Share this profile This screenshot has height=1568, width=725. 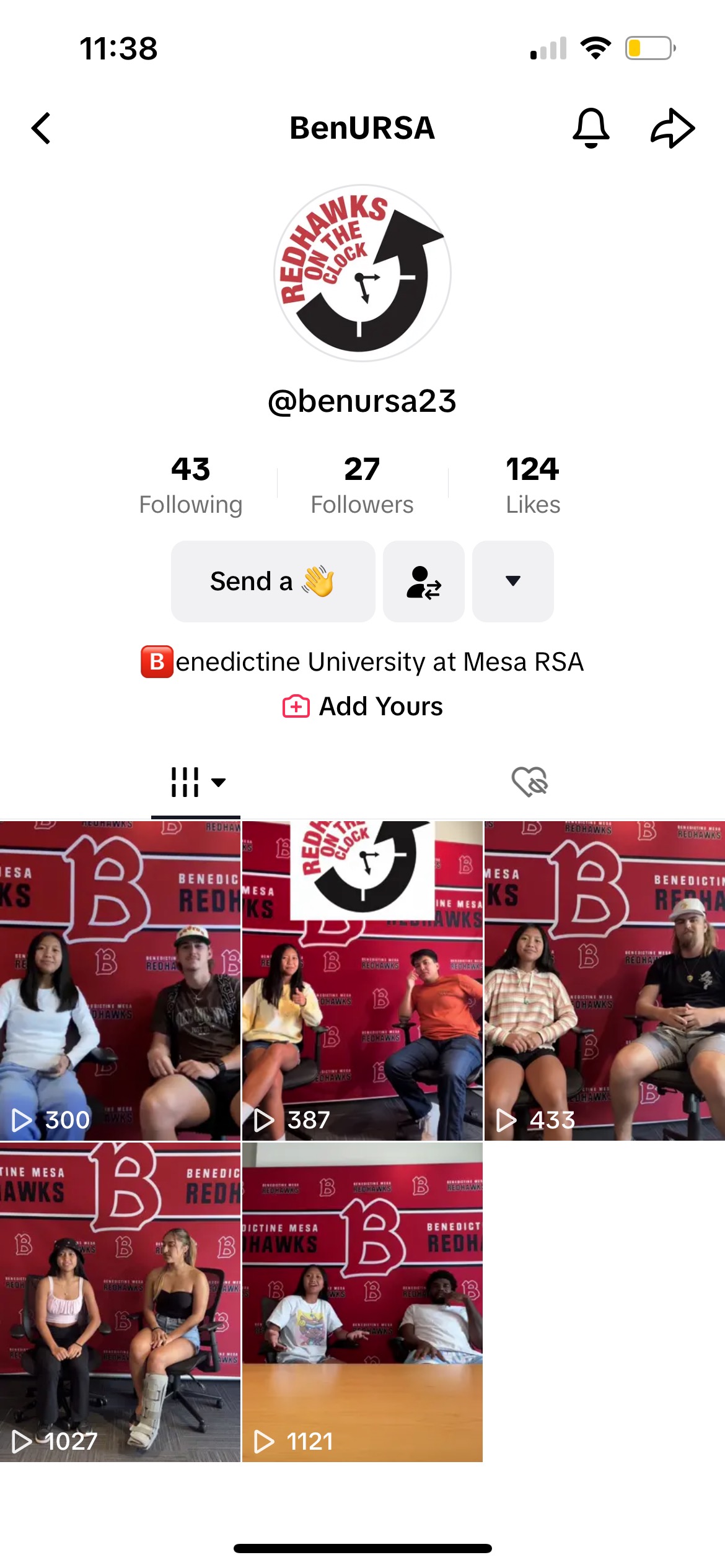pos(672,128)
